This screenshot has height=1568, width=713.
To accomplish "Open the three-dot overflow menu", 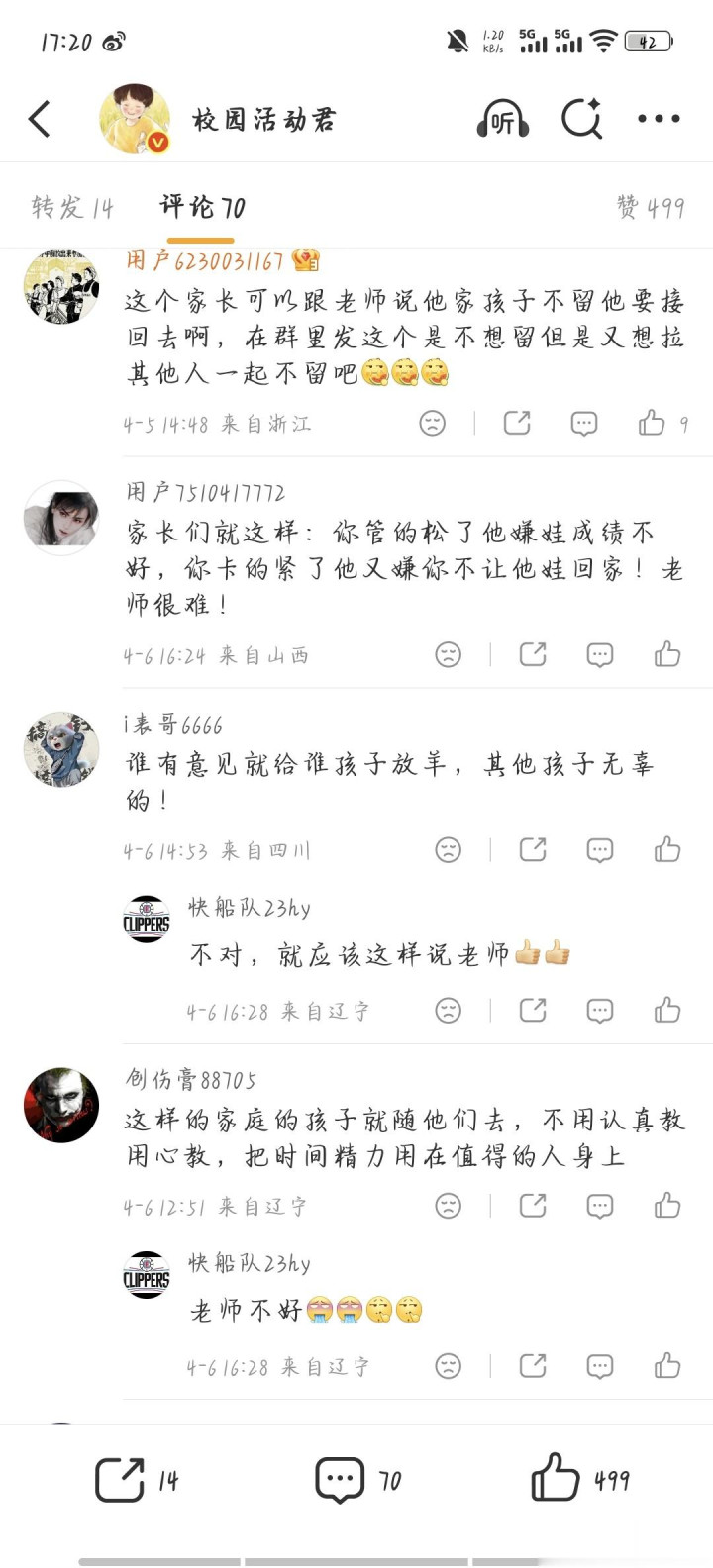I will tap(659, 120).
